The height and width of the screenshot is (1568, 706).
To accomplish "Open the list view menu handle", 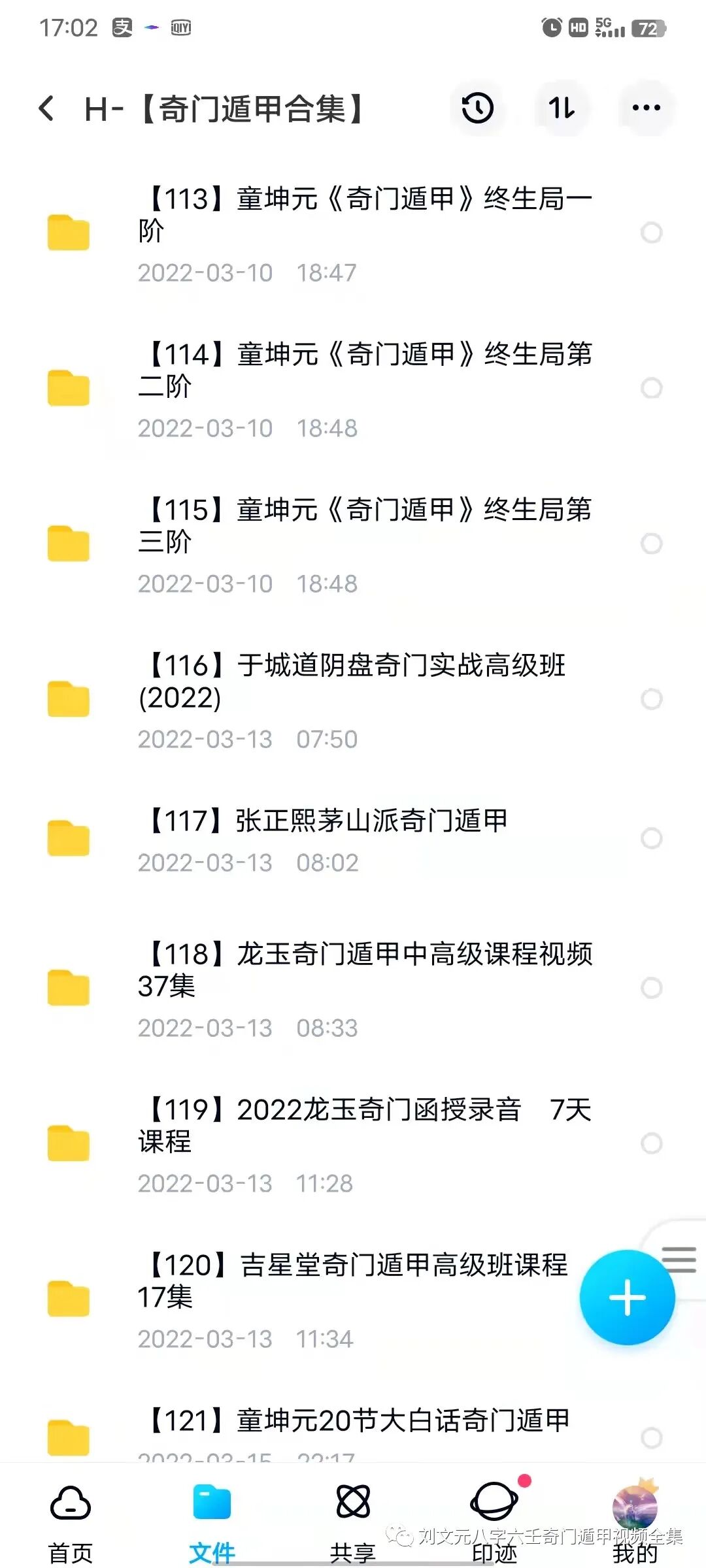I will (680, 1259).
